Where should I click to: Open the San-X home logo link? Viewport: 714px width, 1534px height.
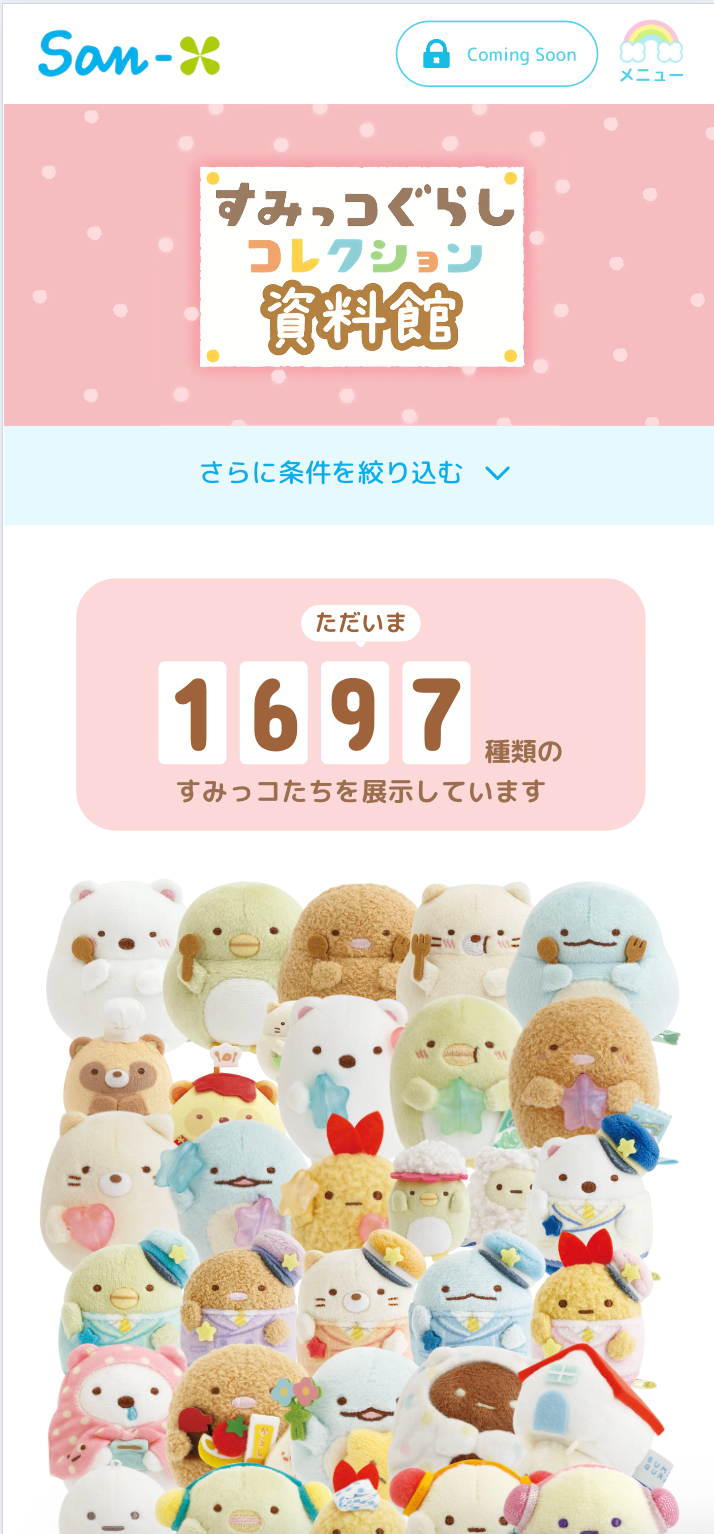point(129,54)
